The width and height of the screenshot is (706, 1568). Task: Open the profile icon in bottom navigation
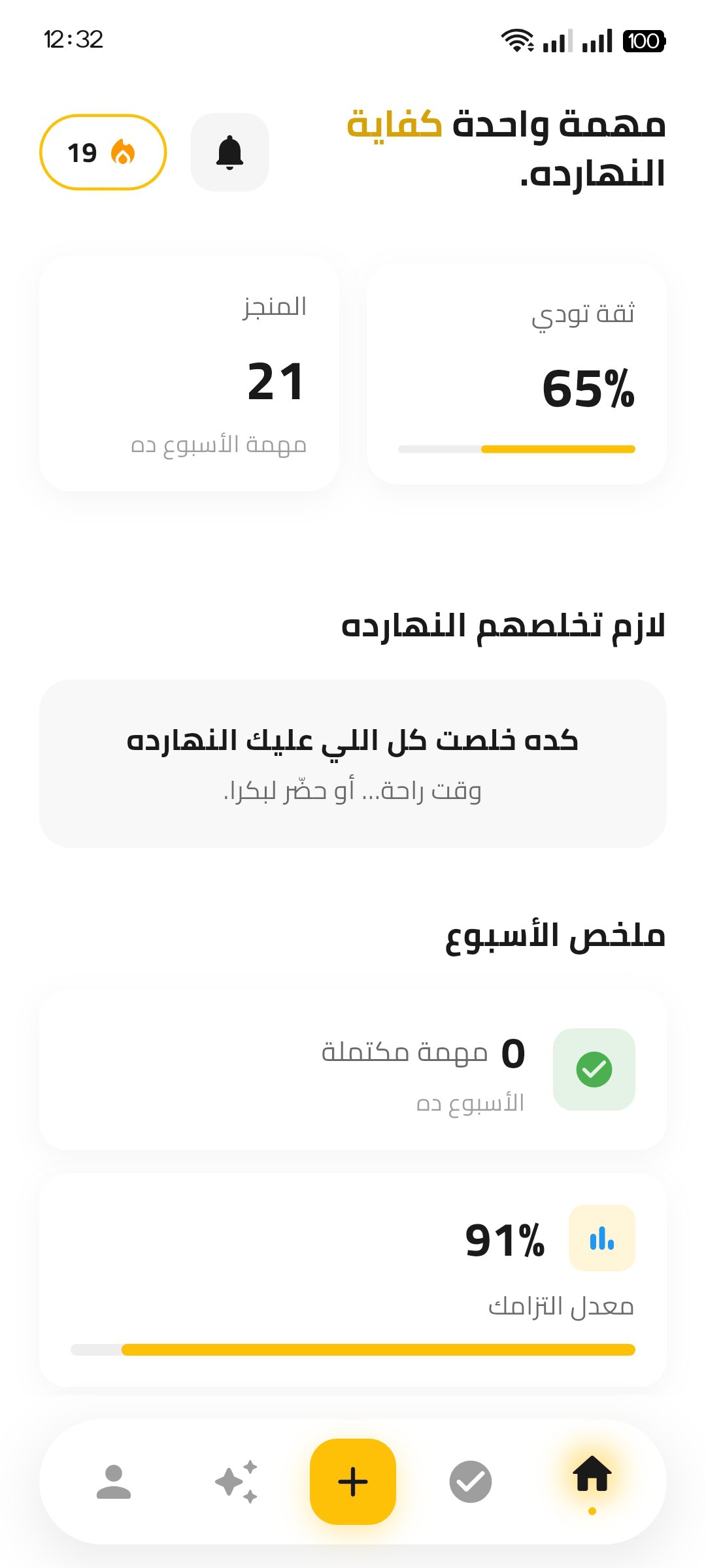(115, 1482)
